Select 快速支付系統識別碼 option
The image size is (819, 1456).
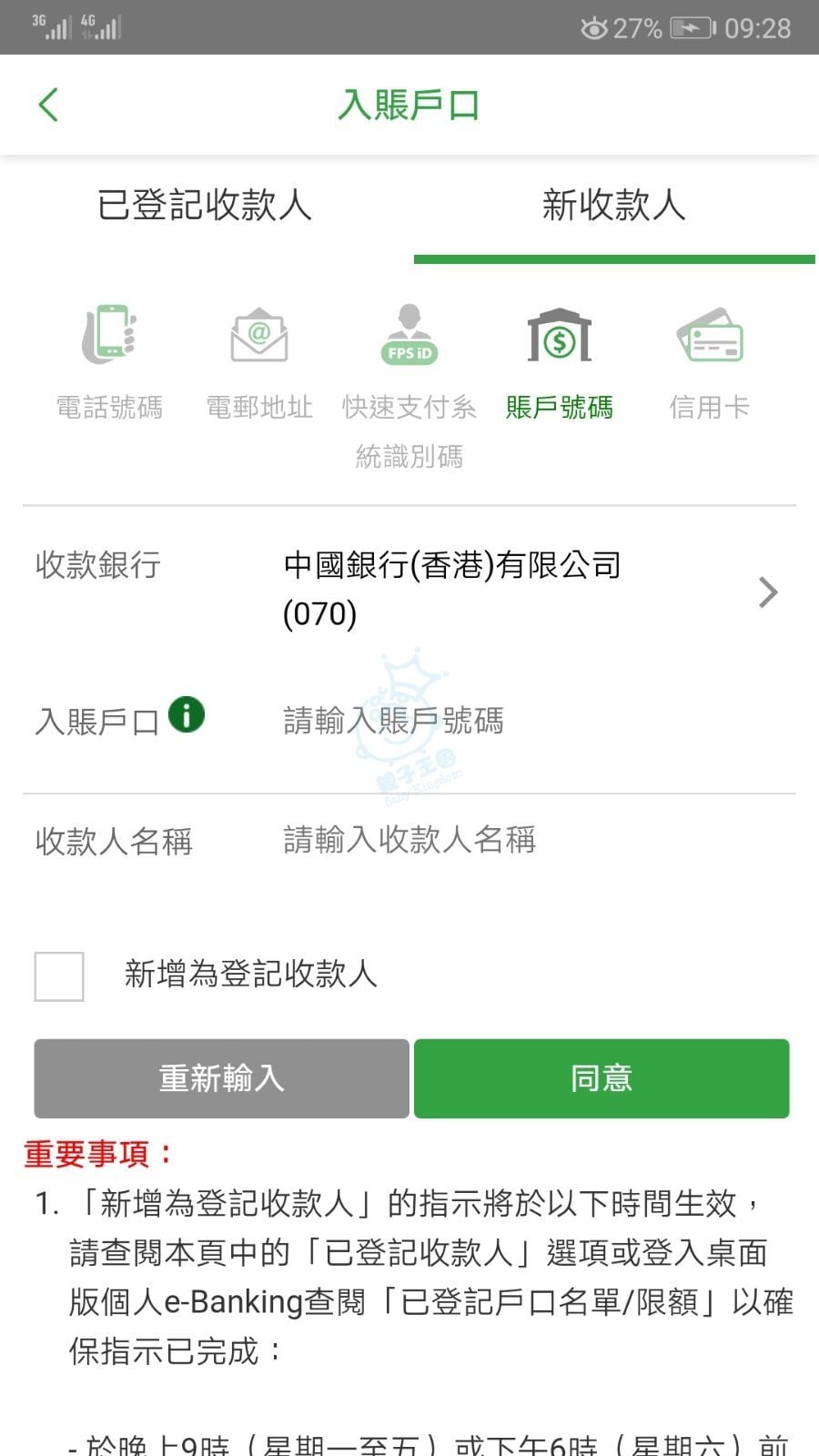pos(409,382)
